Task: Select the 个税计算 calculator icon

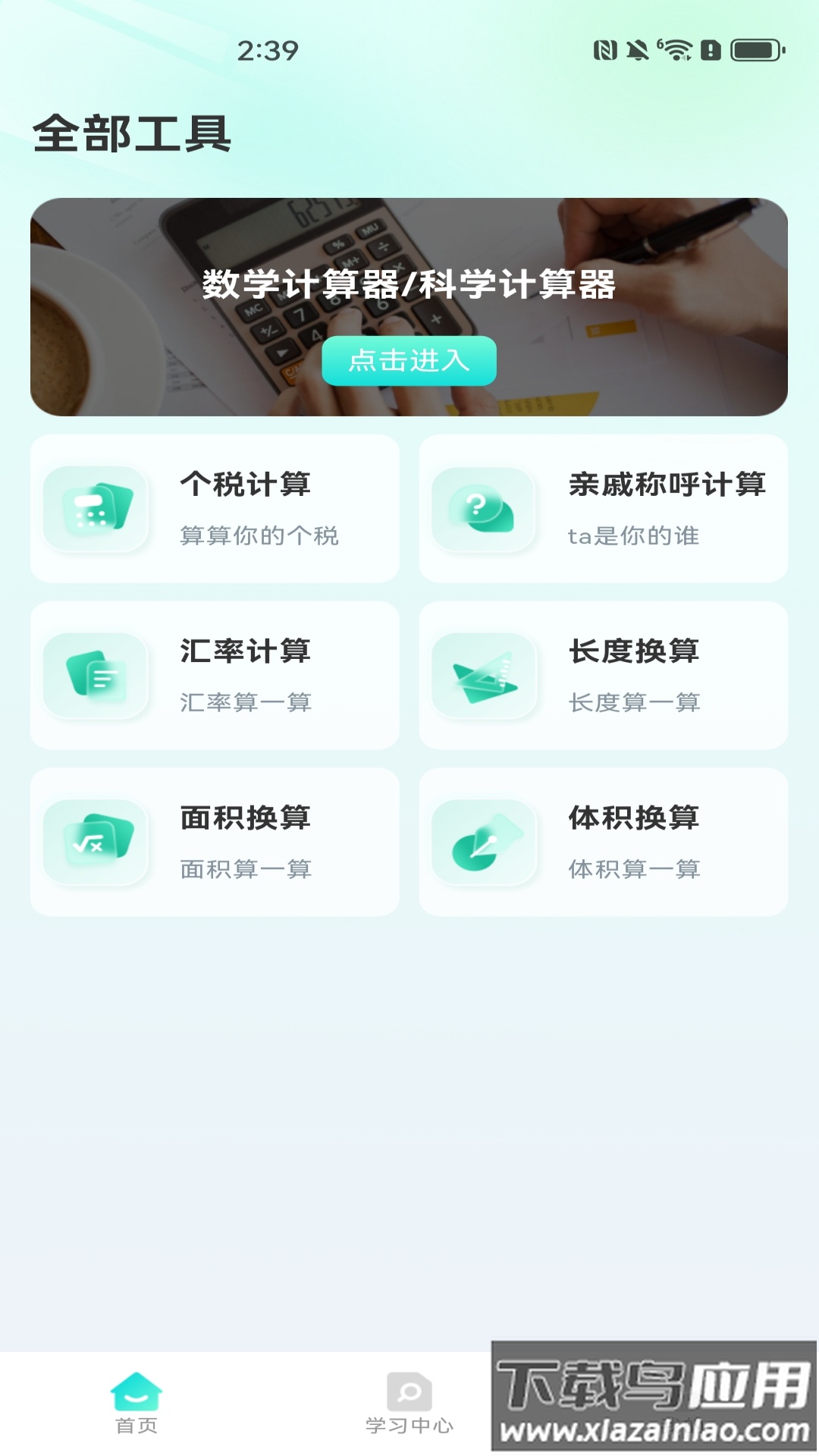Action: pos(96,509)
